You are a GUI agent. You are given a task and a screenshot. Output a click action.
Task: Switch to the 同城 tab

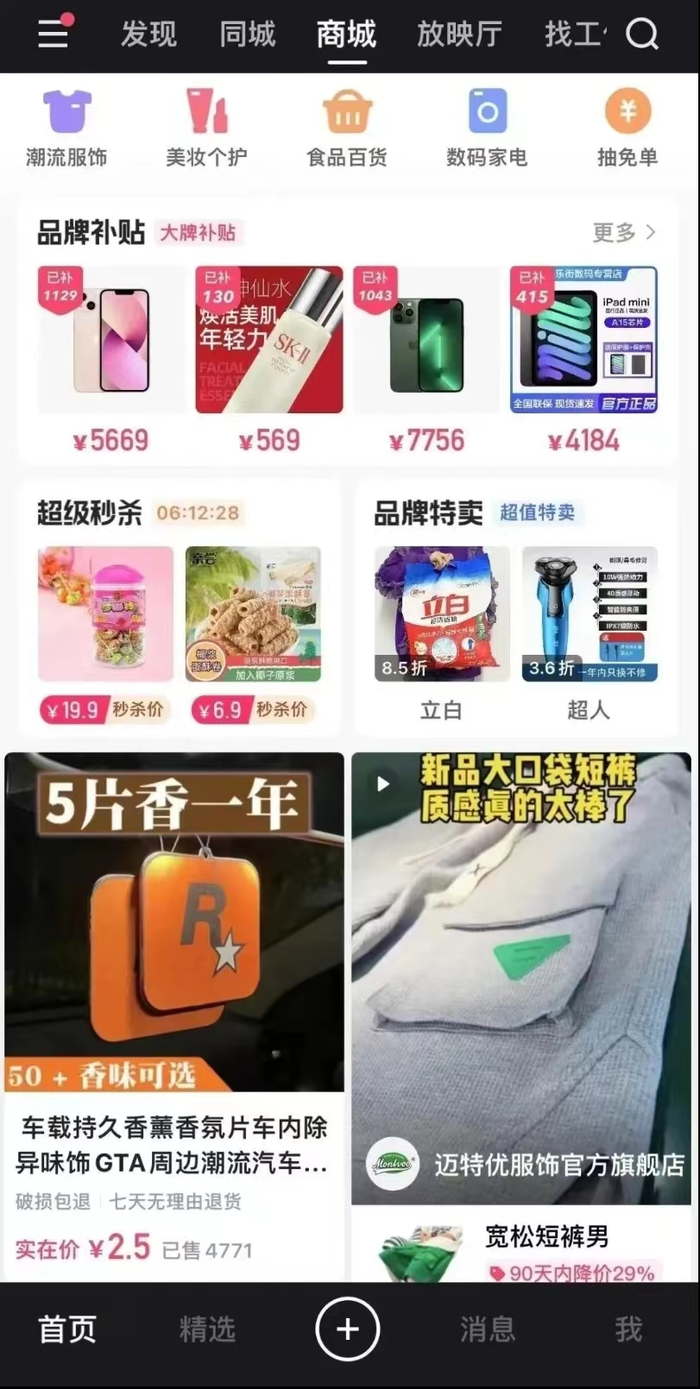pyautogui.click(x=247, y=35)
